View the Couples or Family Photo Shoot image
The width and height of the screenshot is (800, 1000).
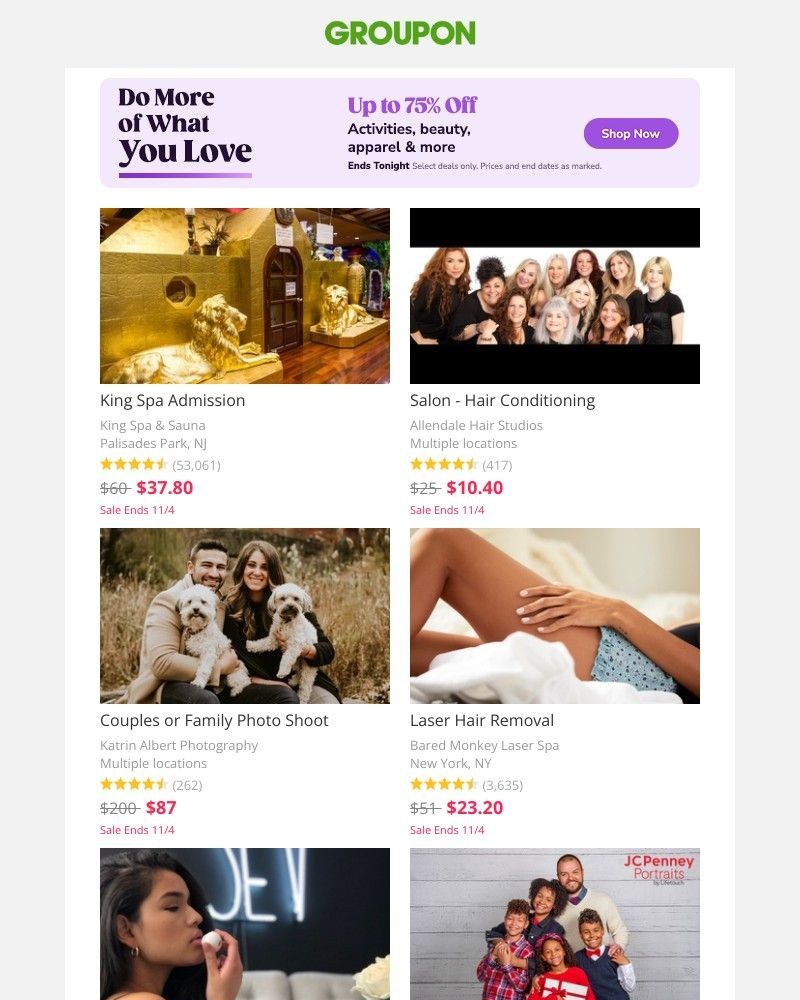[245, 616]
